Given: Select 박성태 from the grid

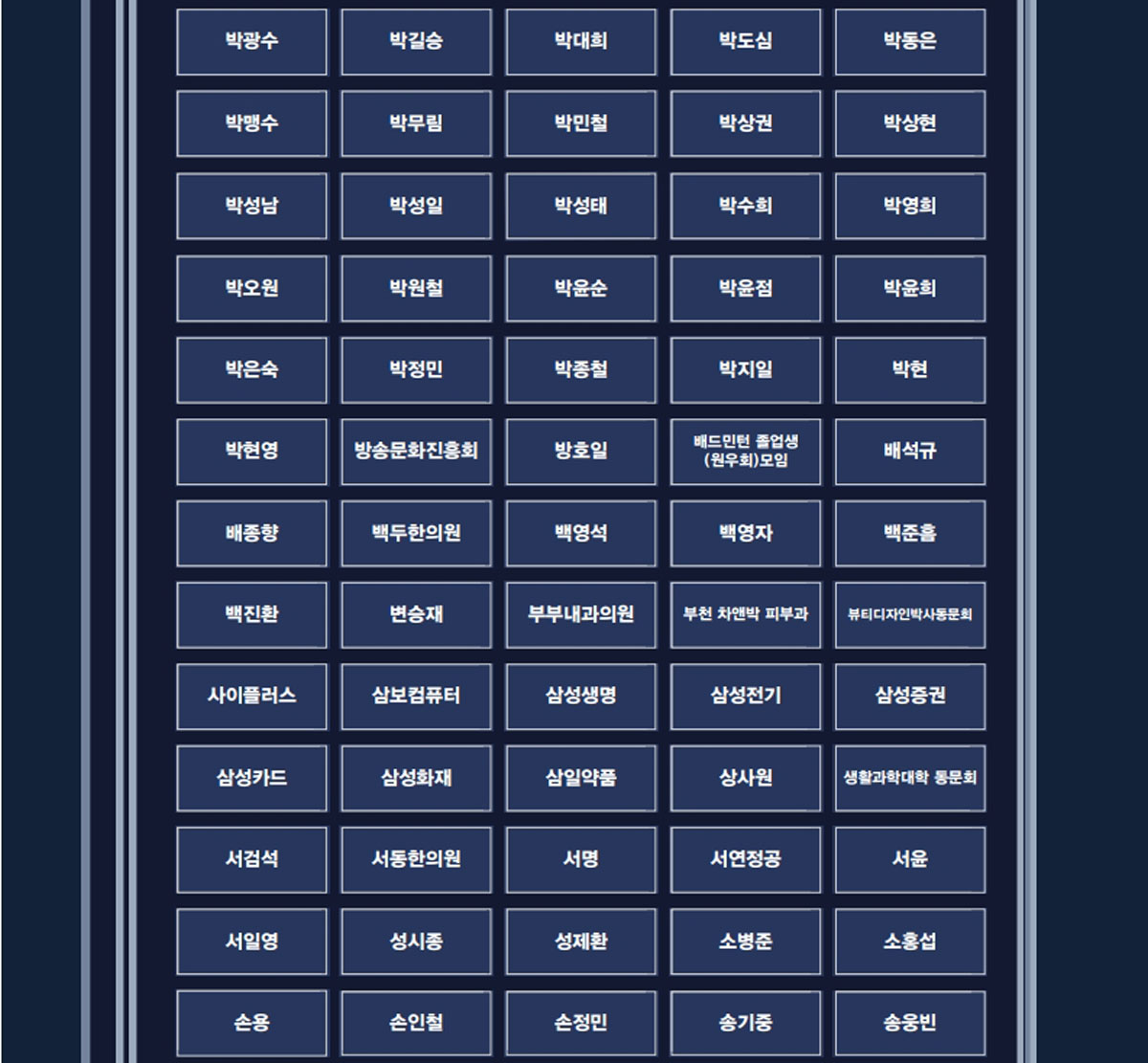Looking at the screenshot, I should tap(581, 206).
